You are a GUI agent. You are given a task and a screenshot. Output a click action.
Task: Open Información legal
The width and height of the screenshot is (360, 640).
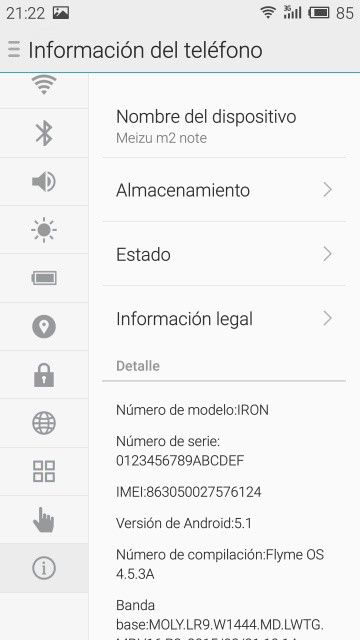click(224, 318)
